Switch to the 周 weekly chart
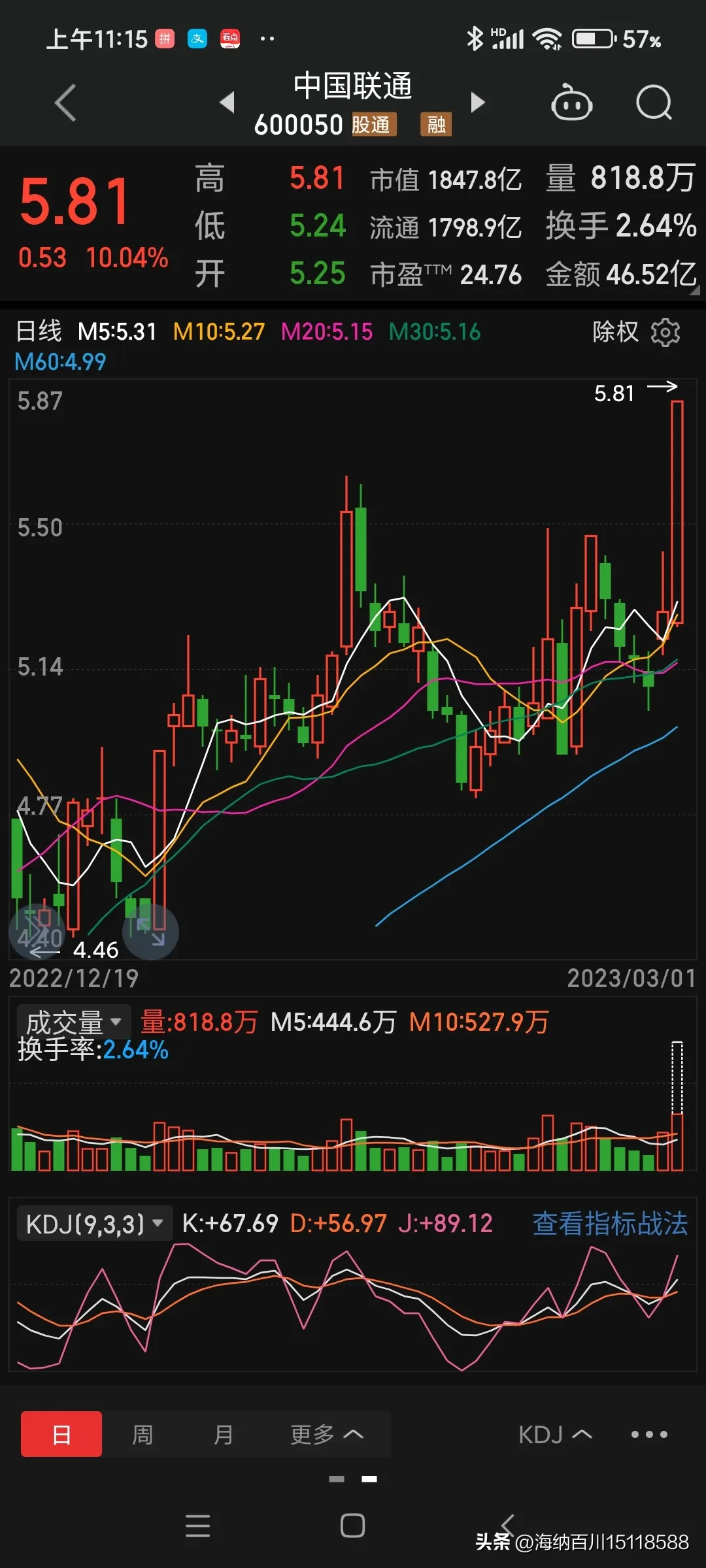Image resolution: width=706 pixels, height=1568 pixels. pyautogui.click(x=143, y=1434)
